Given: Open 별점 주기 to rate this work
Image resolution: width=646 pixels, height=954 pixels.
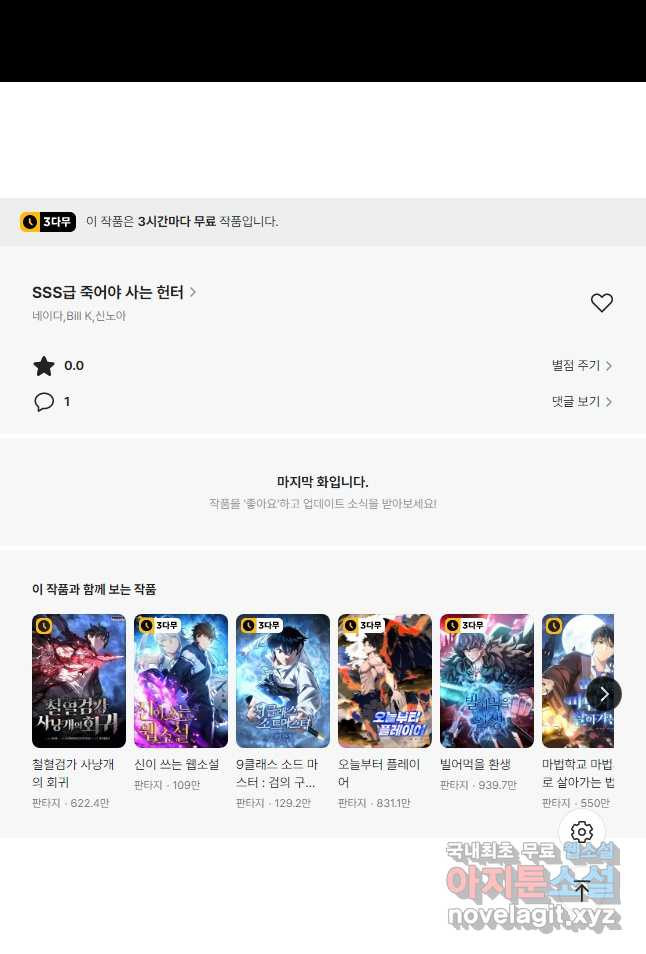Looking at the screenshot, I should 581,366.
